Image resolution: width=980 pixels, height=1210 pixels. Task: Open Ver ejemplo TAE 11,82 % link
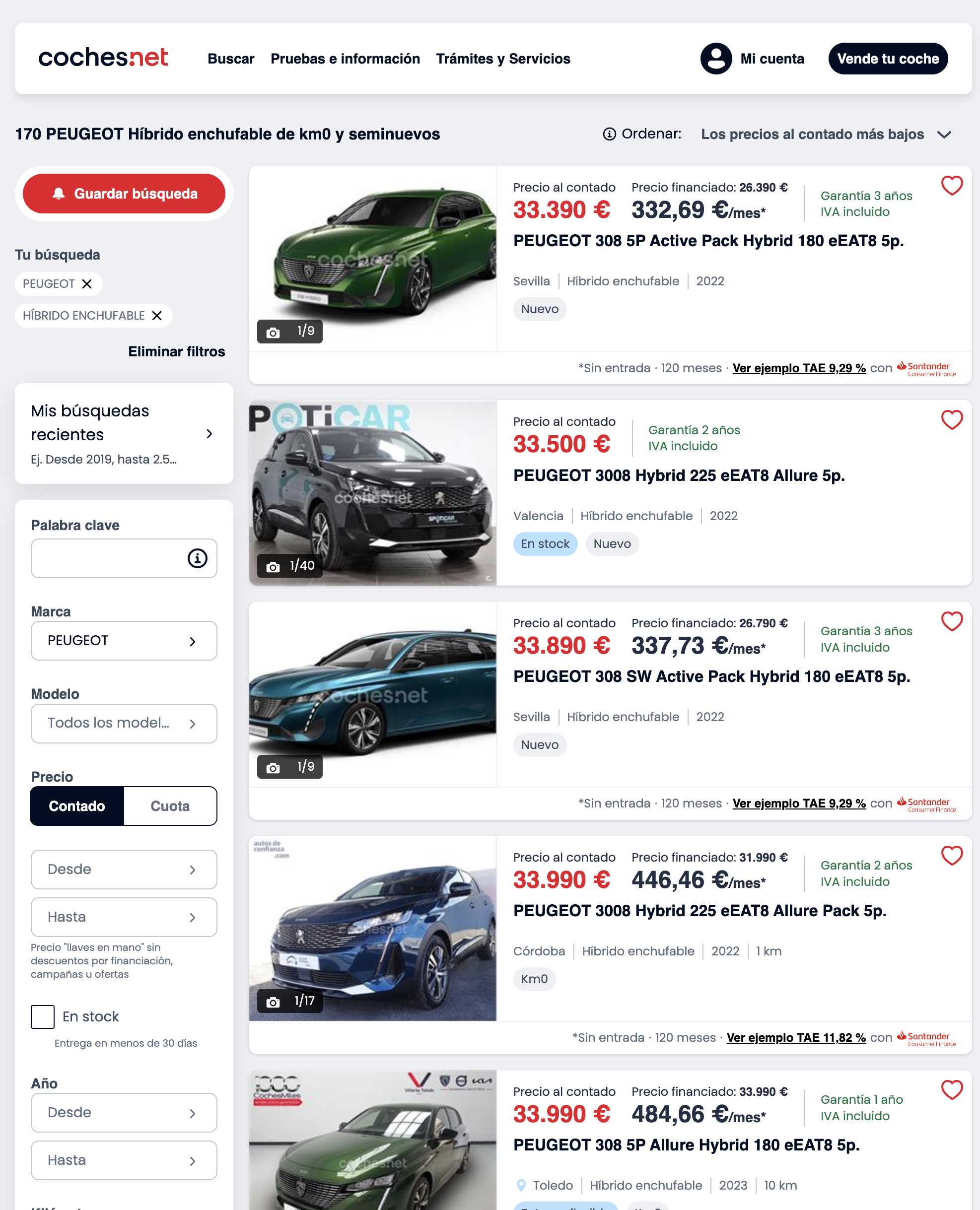[795, 1037]
